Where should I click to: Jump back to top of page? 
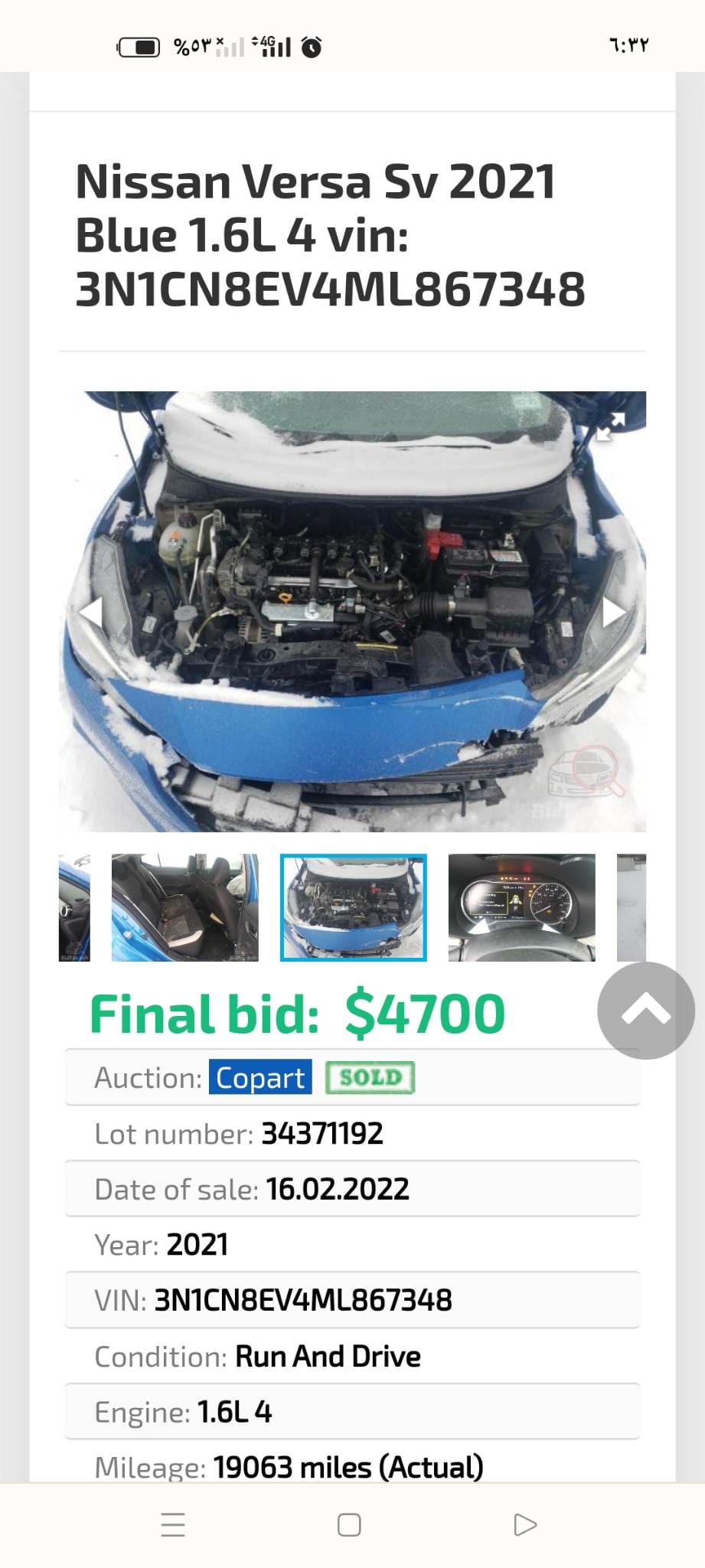coord(645,1011)
